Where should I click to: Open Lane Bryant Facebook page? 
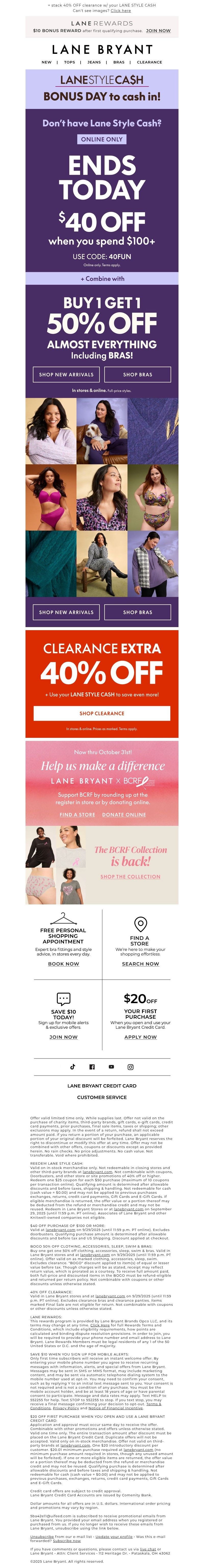(92, 1066)
